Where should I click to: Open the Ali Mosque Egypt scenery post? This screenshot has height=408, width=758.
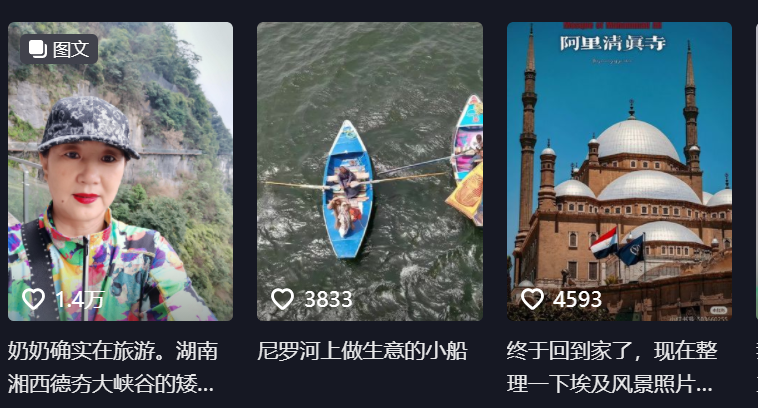[619, 170]
